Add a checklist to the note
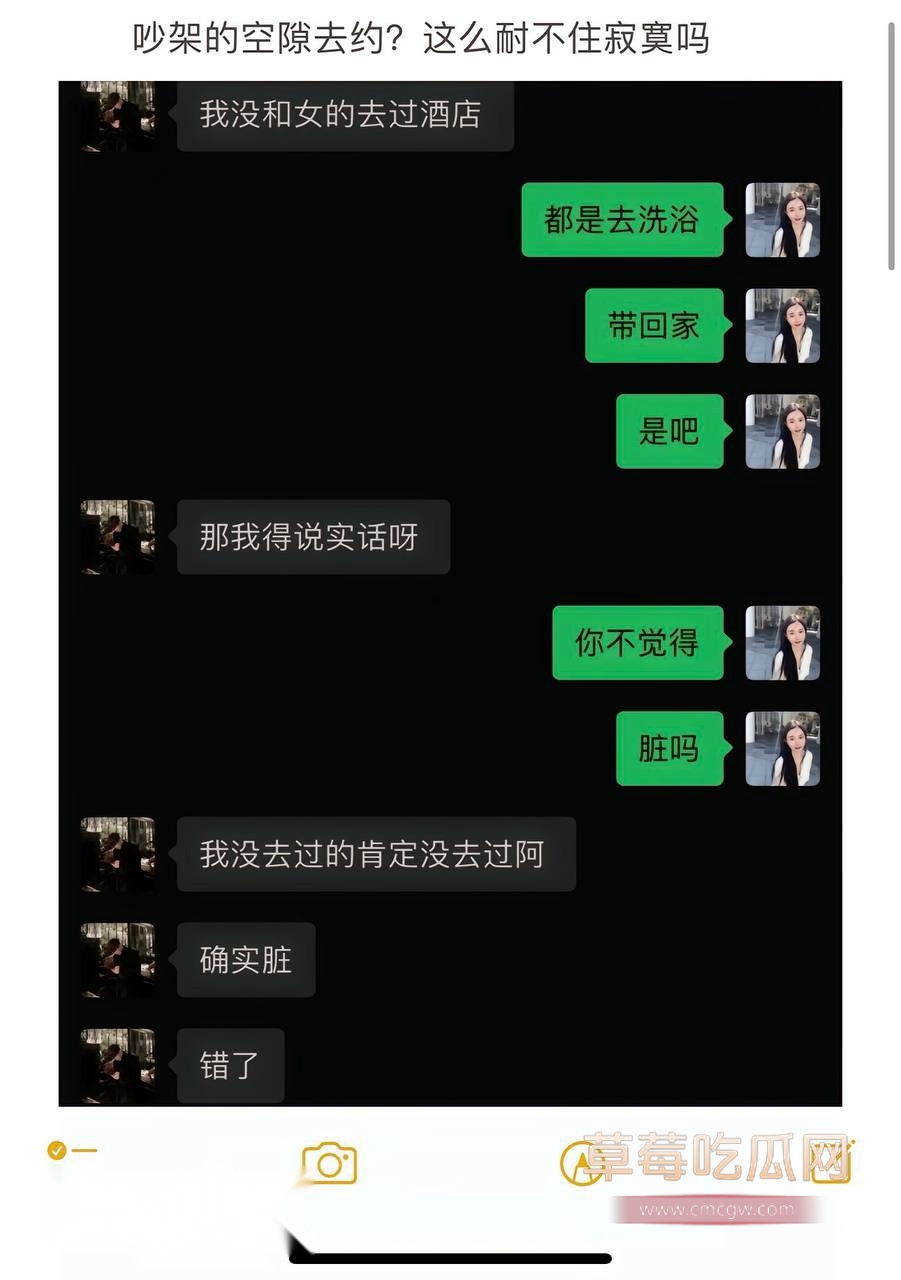901x1280 pixels. point(71,1151)
